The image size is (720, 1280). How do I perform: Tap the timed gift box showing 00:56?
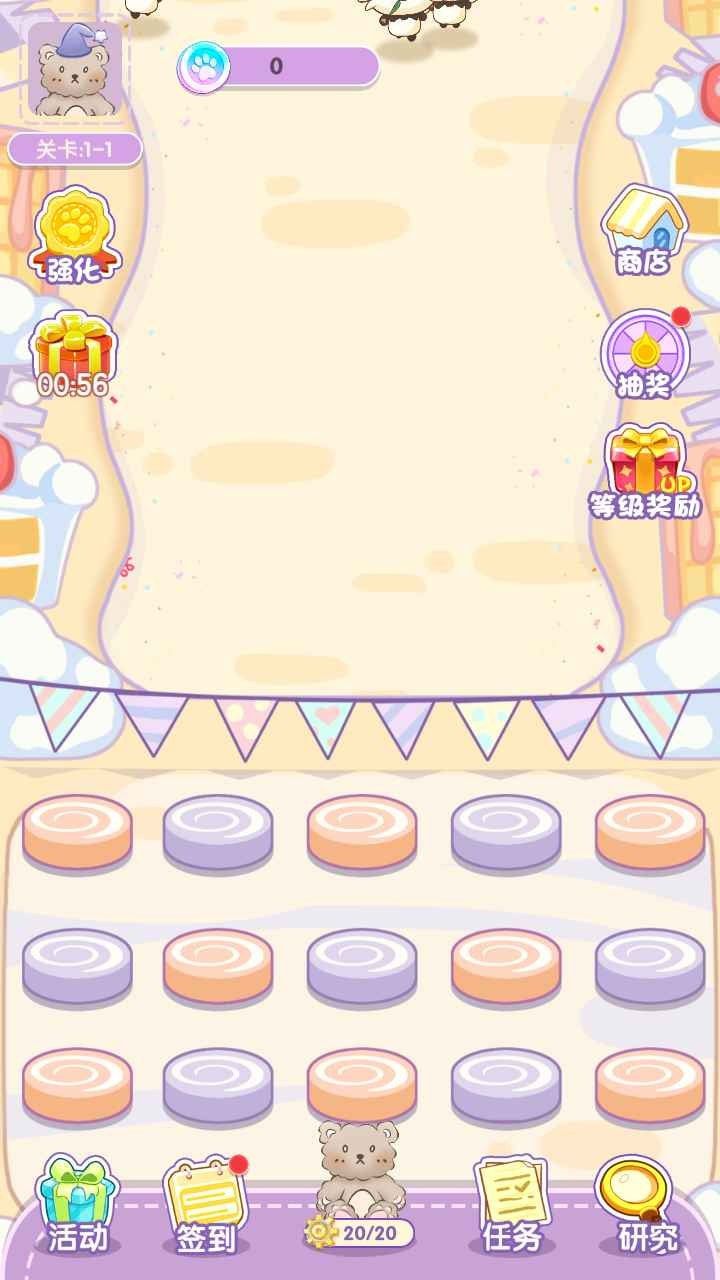tap(73, 355)
